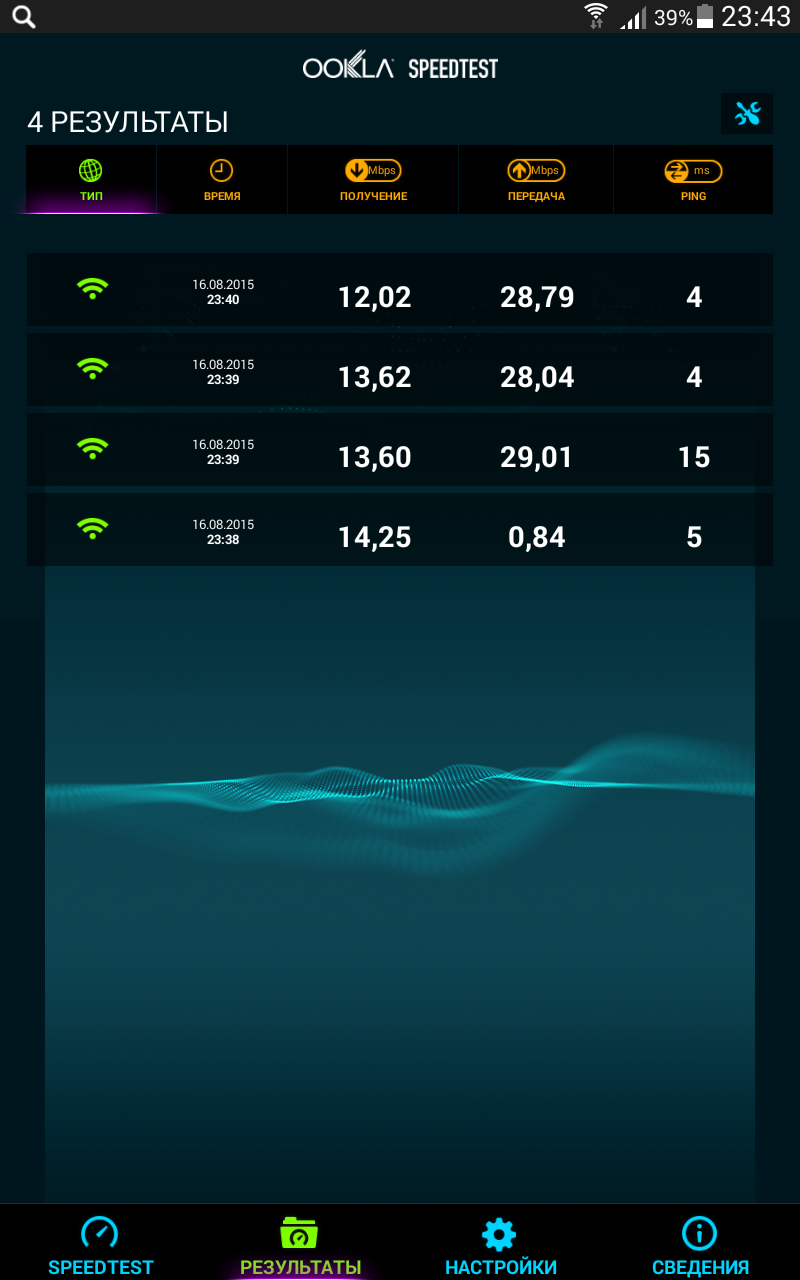
Task: Open the СВЕДЕНИЯ info tab
Action: coord(700,1244)
